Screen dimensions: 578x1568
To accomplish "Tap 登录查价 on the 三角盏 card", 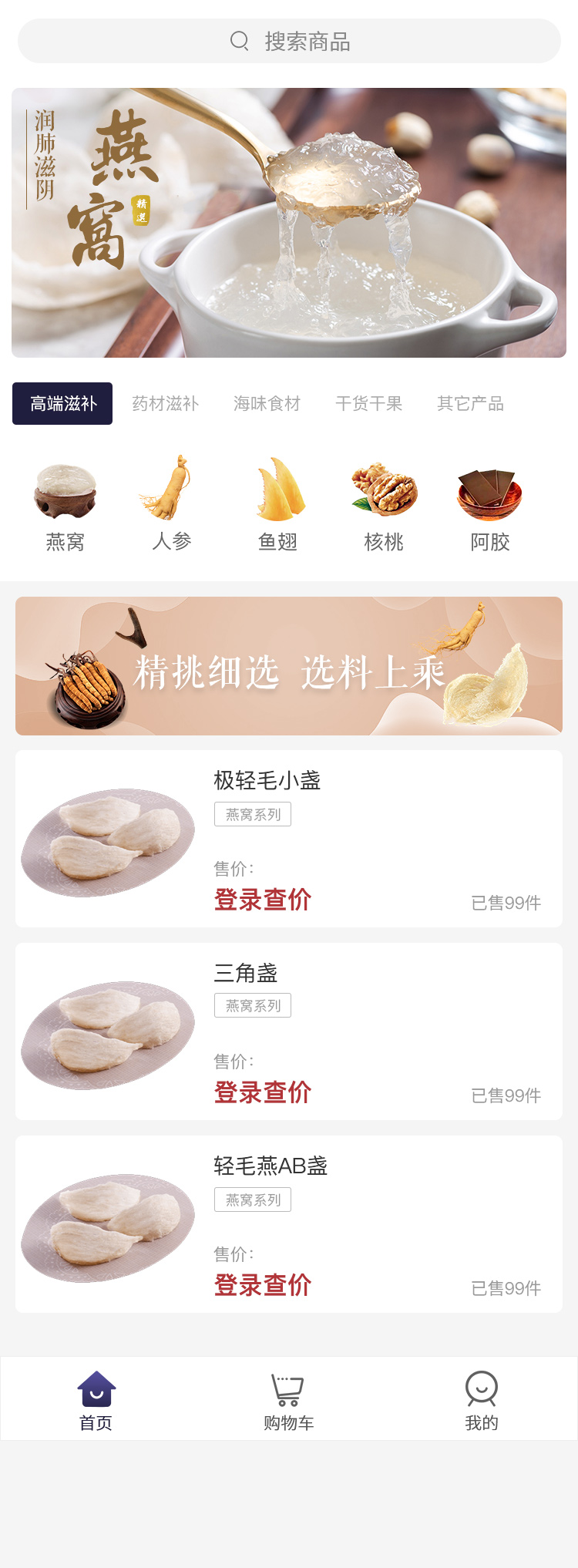I will (263, 1092).
